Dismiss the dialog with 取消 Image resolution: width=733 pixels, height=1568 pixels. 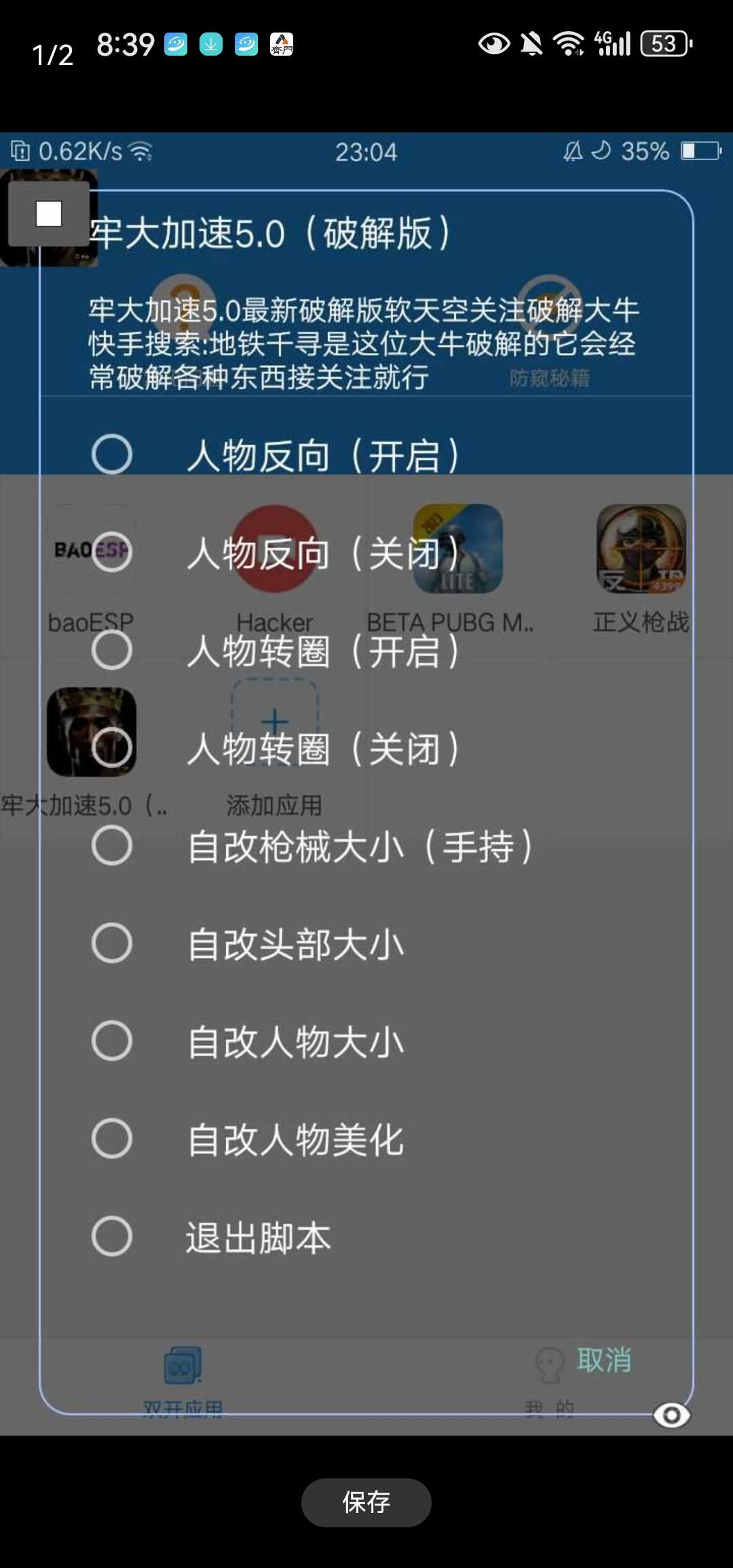tap(603, 1360)
